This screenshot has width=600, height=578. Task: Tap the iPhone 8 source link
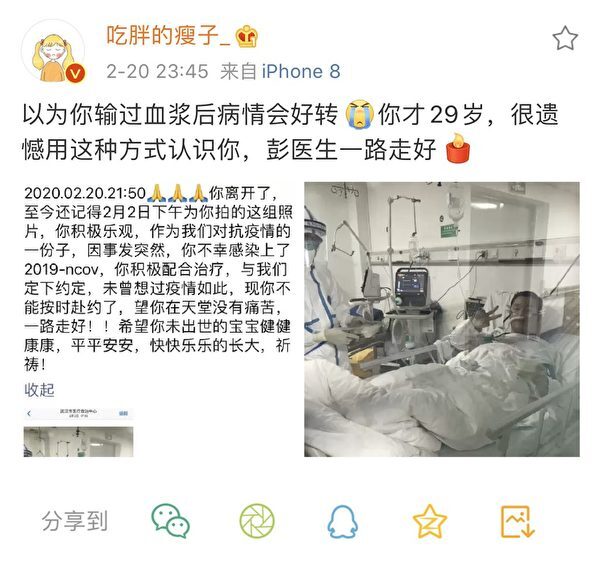pyautogui.click(x=299, y=71)
